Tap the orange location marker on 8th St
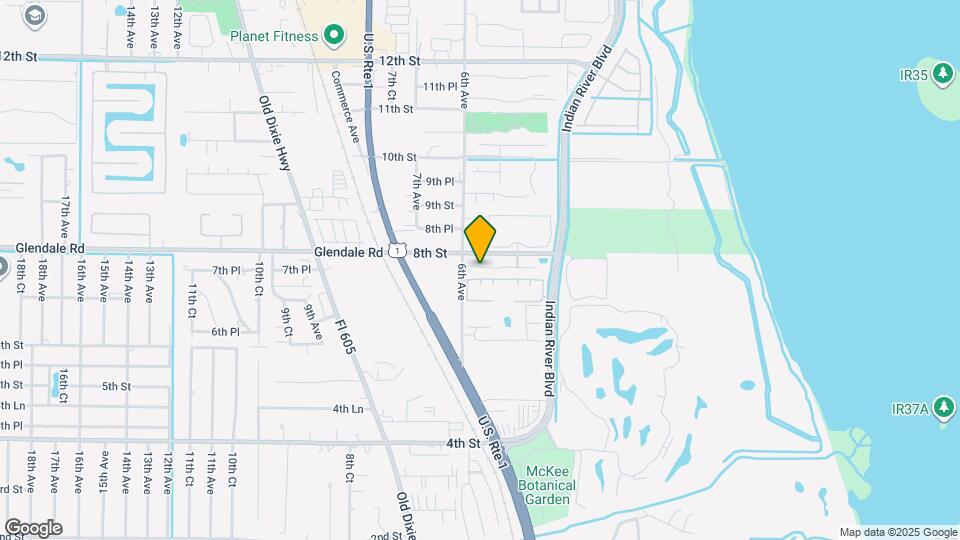 481,240
